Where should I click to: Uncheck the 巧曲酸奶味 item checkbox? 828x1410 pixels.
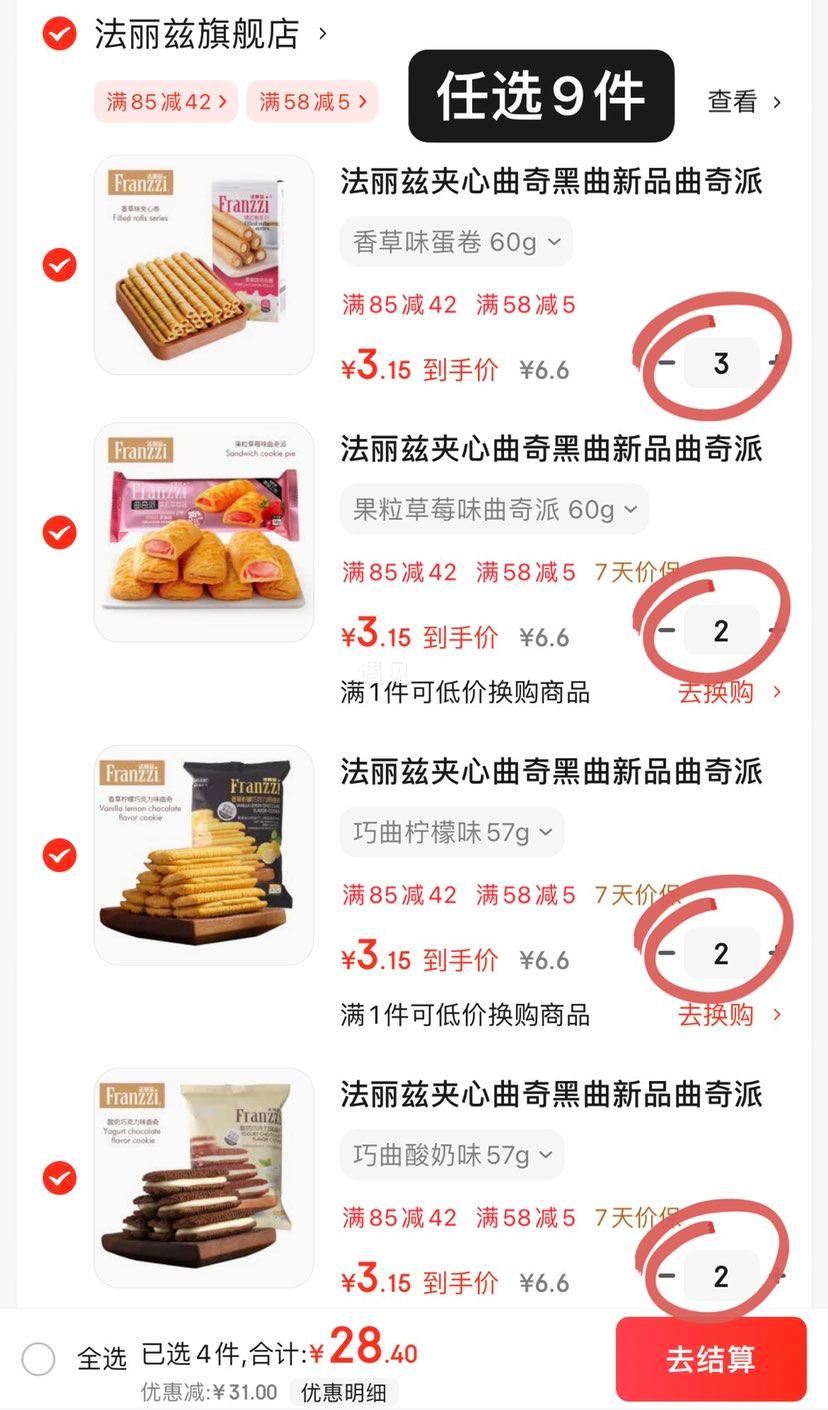click(x=59, y=1178)
